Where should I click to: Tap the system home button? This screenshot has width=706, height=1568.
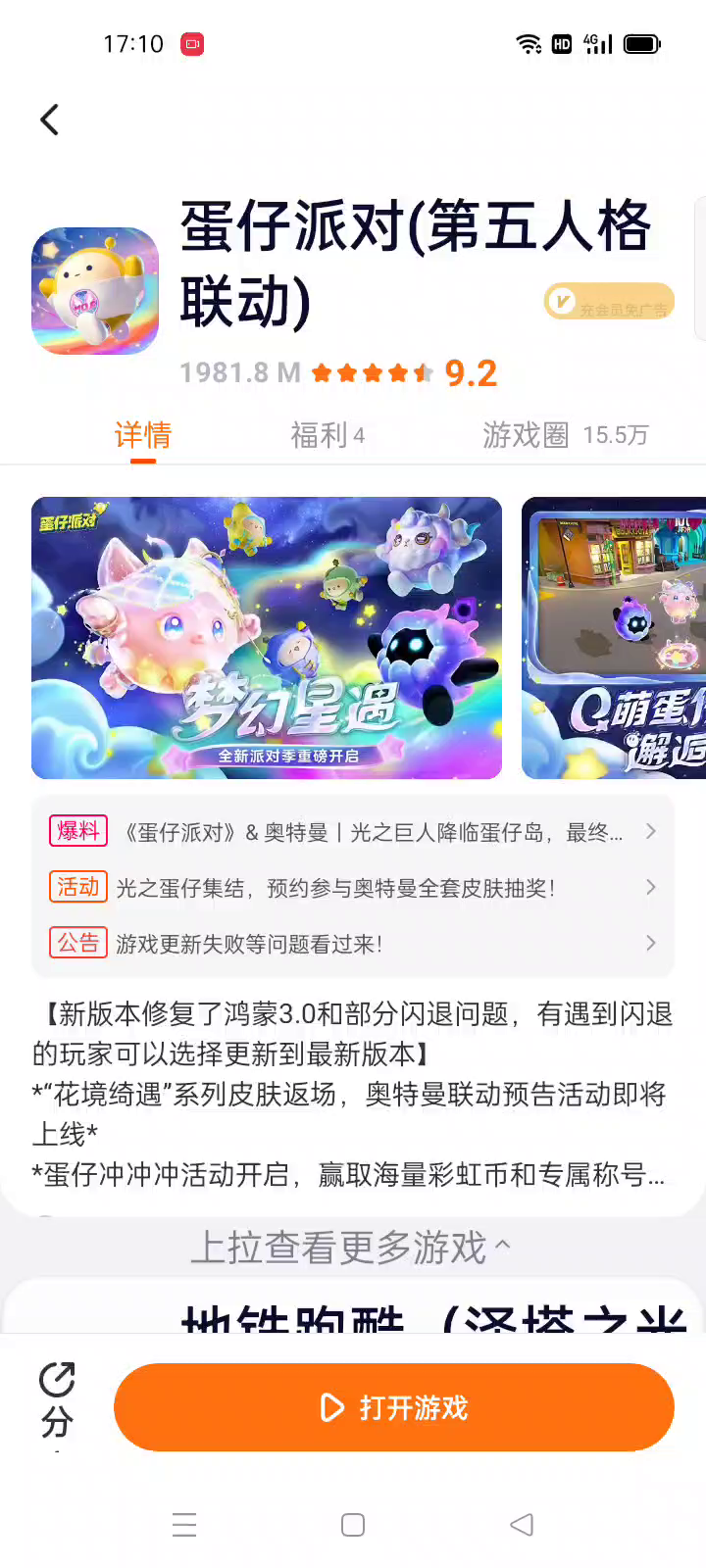click(x=353, y=1525)
